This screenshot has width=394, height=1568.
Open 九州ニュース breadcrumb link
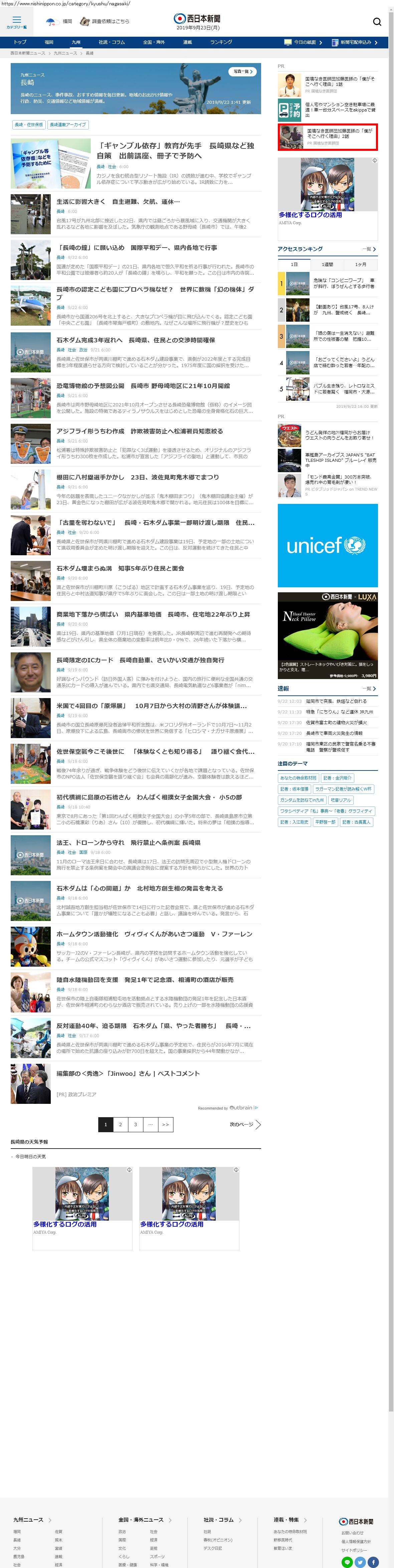click(x=65, y=54)
